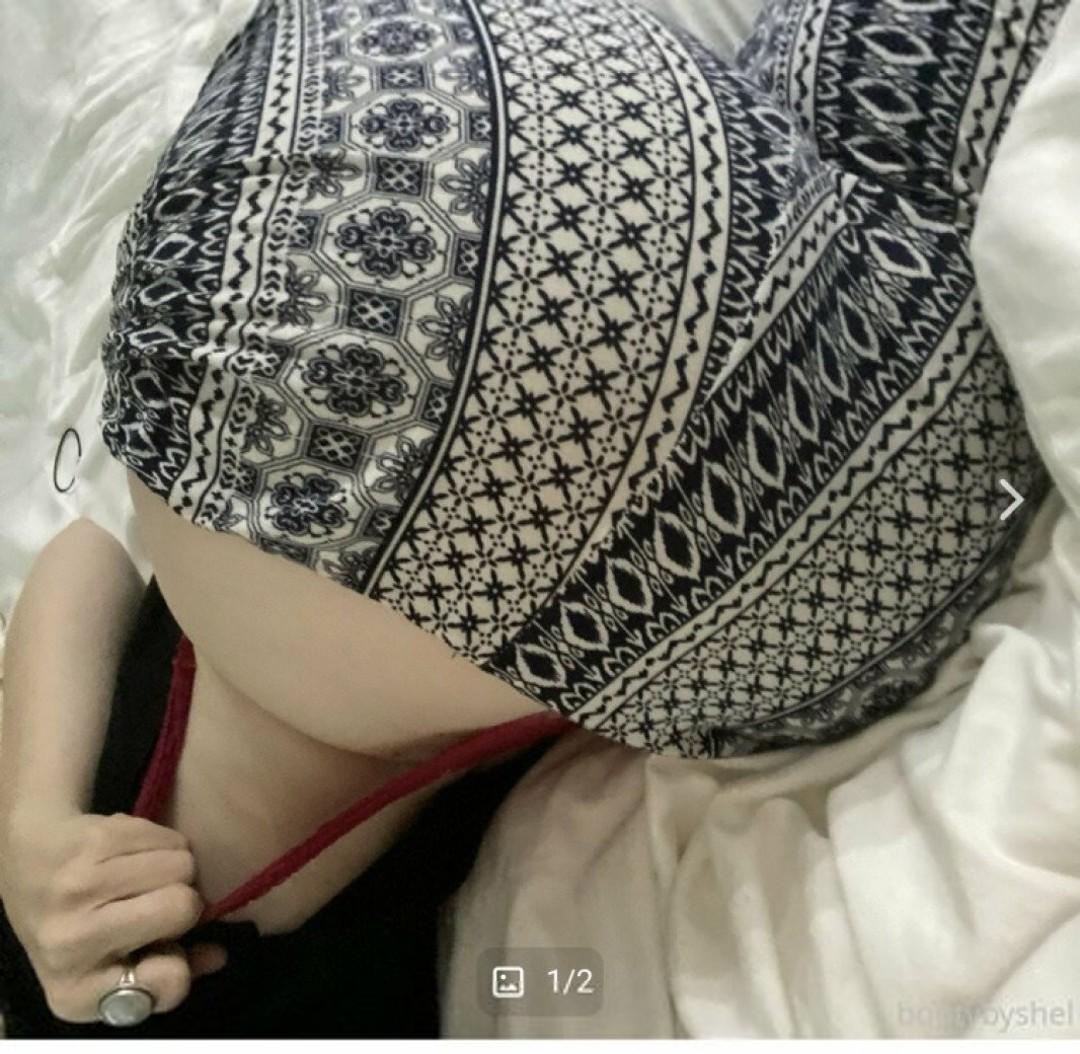Viewport: 1080px width, 1054px height.
Task: Go to the next photo with the right chevron
Action: click(1012, 499)
